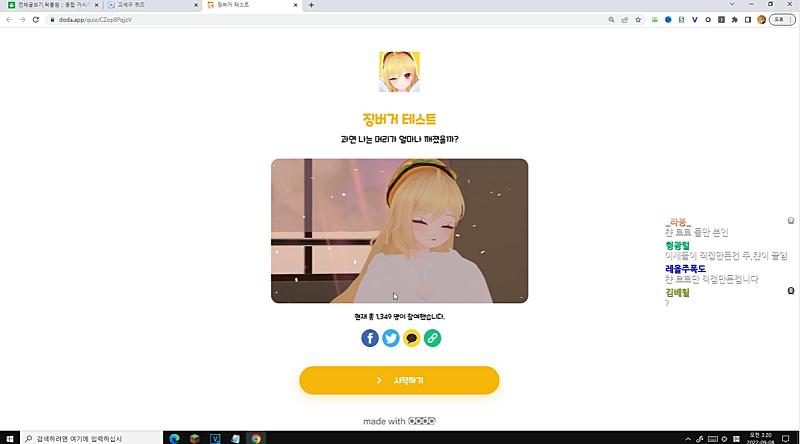Copy the quiz link
Image resolution: width=800 pixels, height=444 pixels.
[432, 338]
